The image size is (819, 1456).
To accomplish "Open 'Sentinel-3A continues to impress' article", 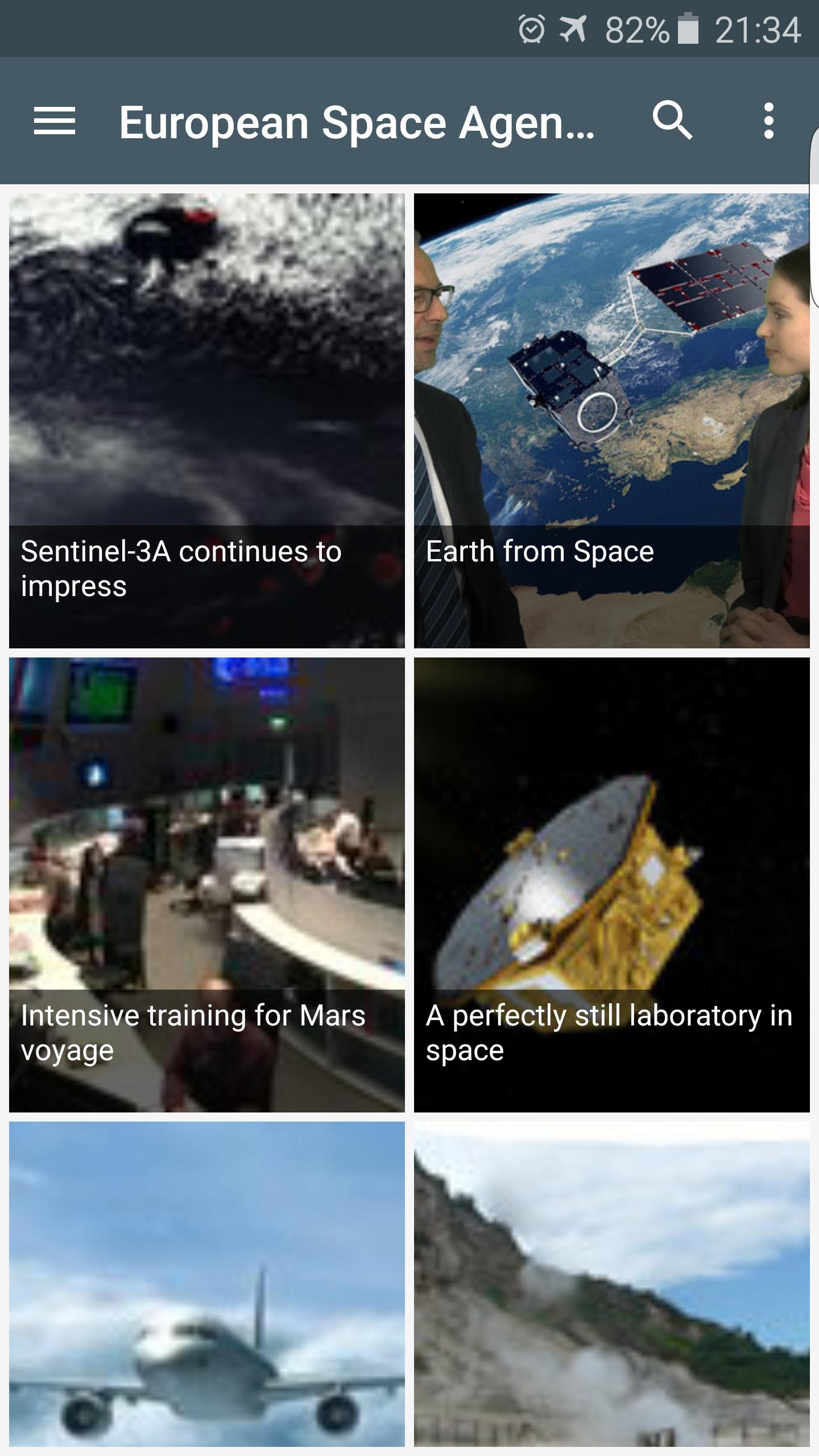I will pos(207,421).
